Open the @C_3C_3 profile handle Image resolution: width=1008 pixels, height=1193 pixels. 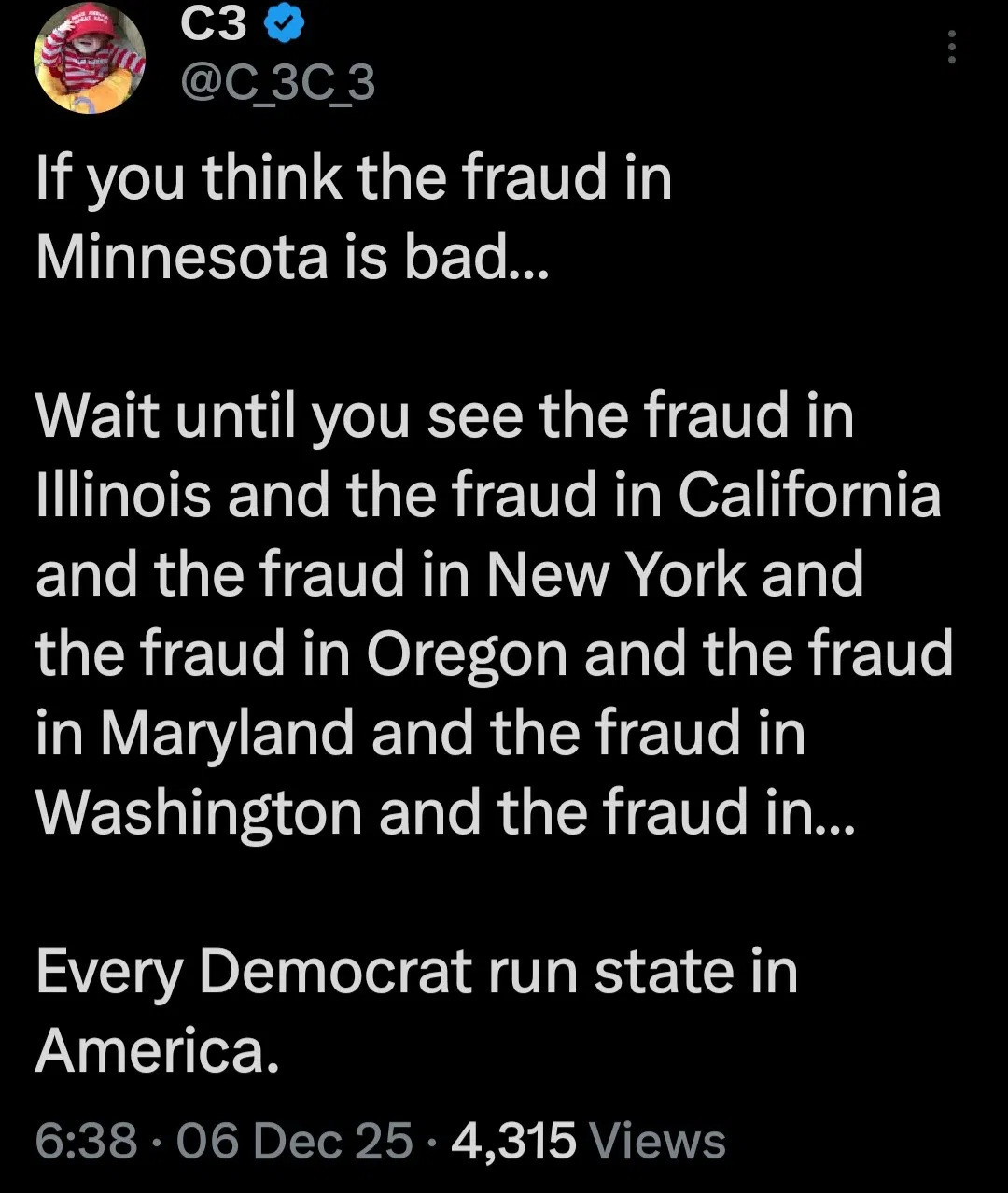276,83
